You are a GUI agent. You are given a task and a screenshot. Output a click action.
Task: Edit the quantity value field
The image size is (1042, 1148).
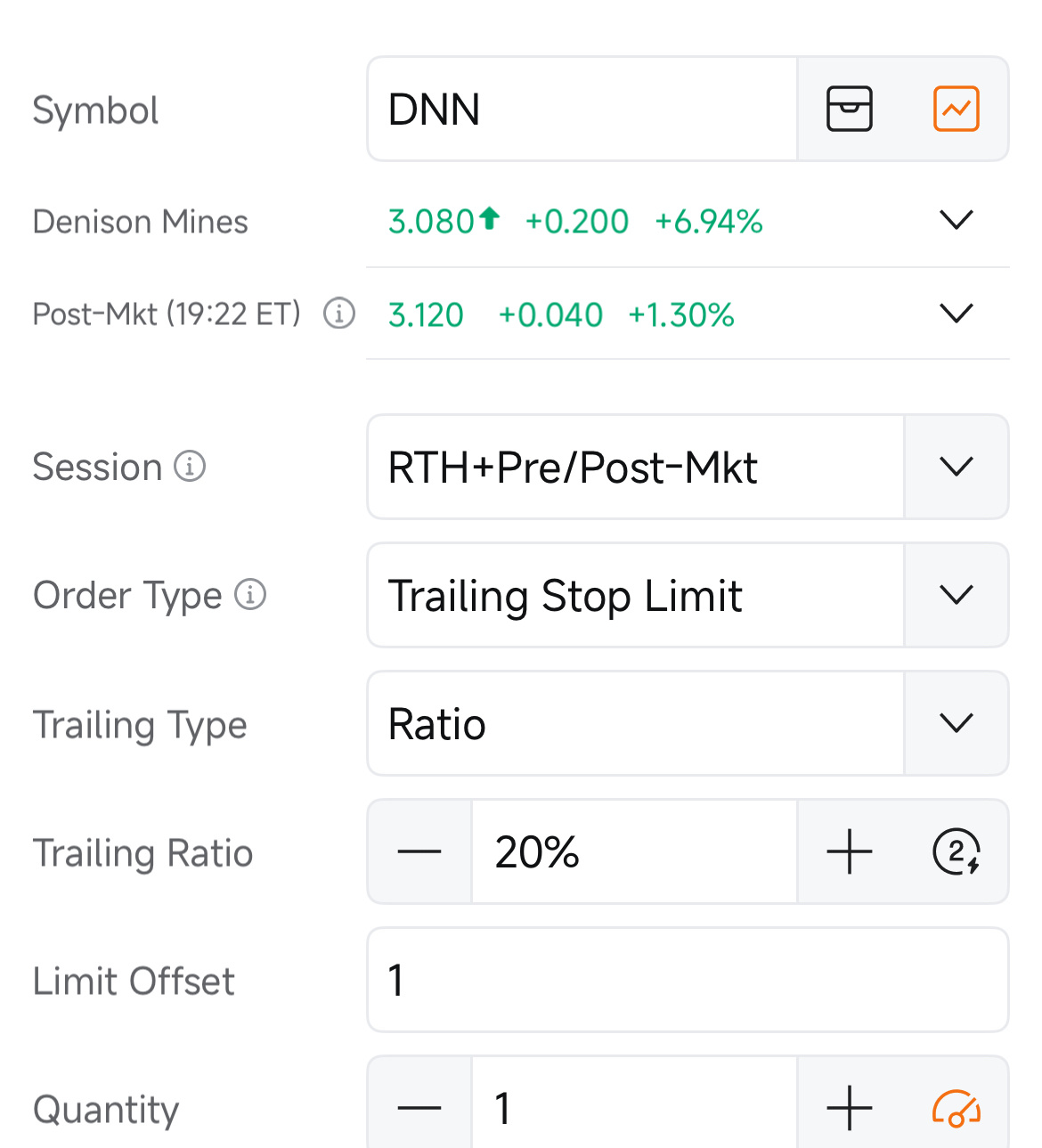point(634,1108)
